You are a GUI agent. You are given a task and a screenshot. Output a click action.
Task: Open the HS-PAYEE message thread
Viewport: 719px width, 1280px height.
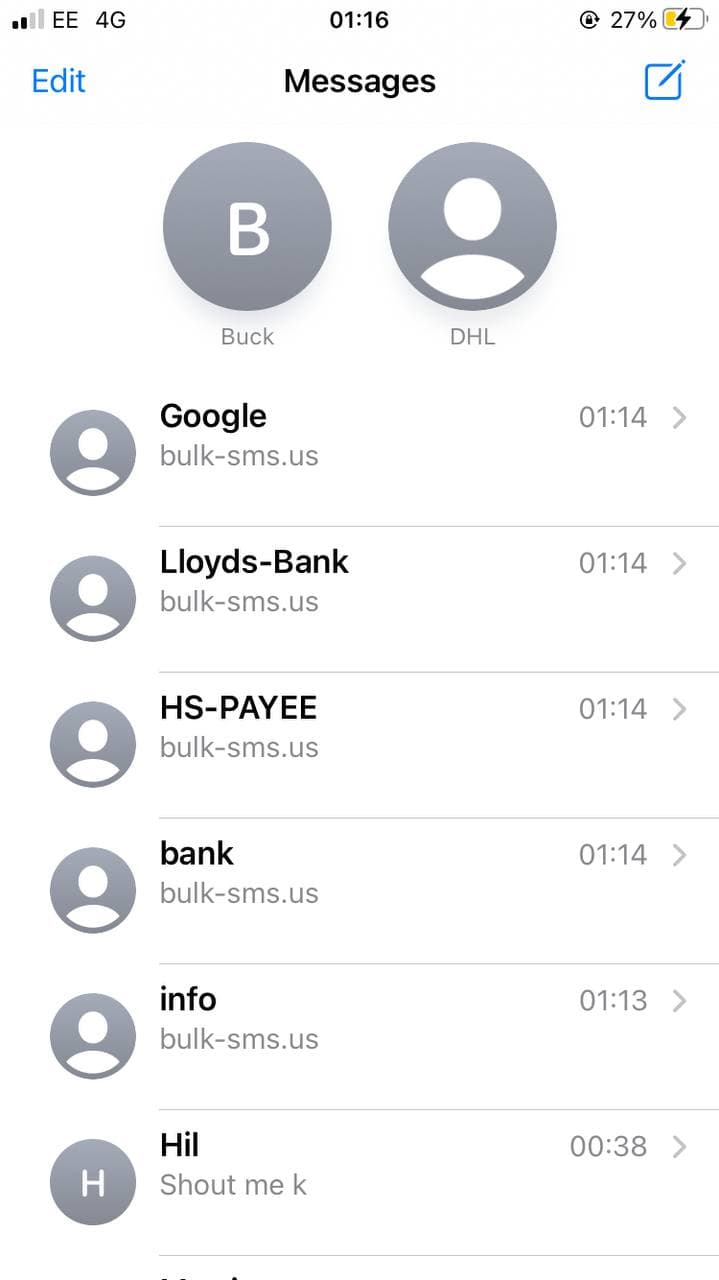[360, 745]
